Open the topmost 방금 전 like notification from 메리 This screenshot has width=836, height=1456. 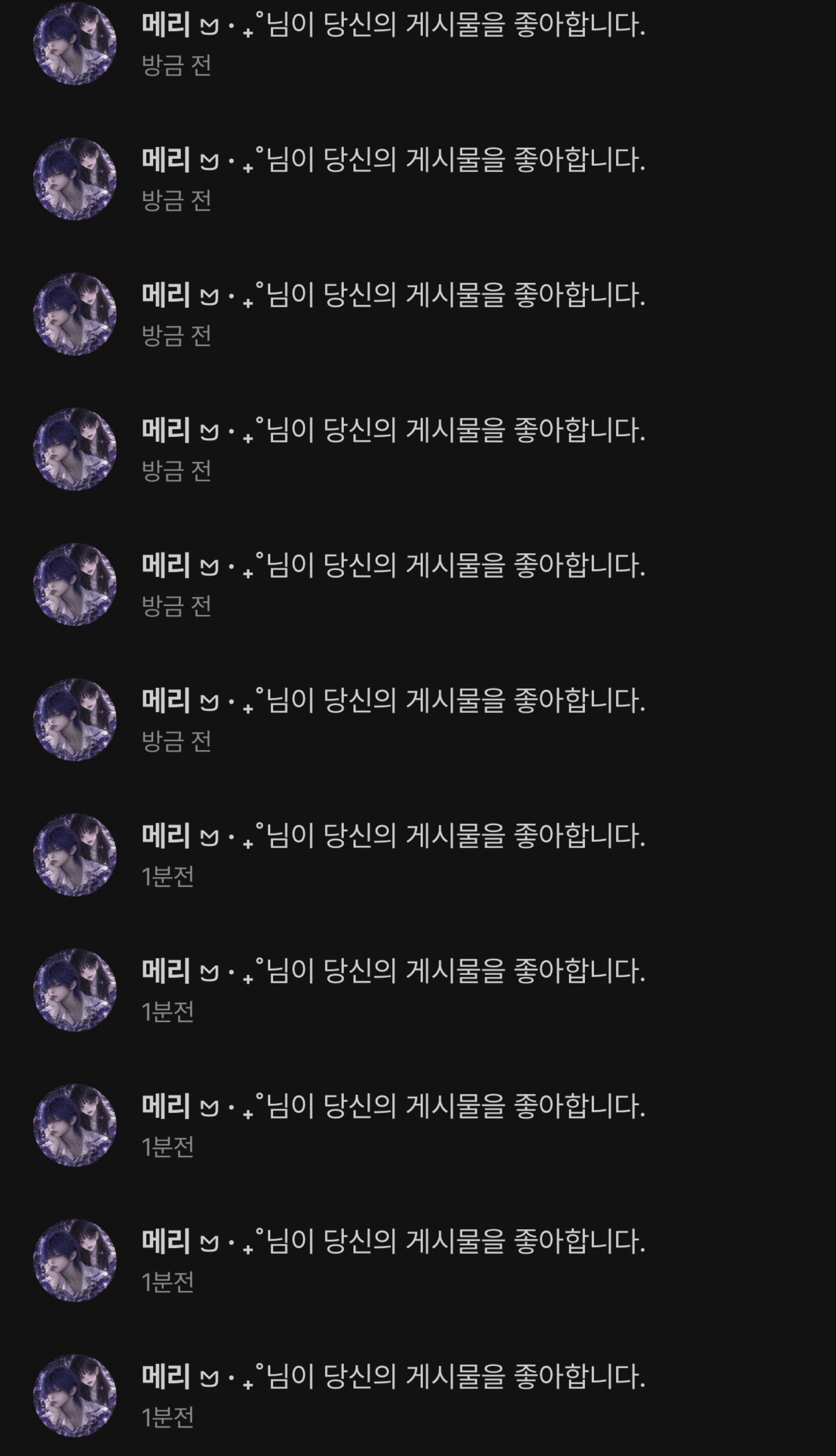point(418,44)
